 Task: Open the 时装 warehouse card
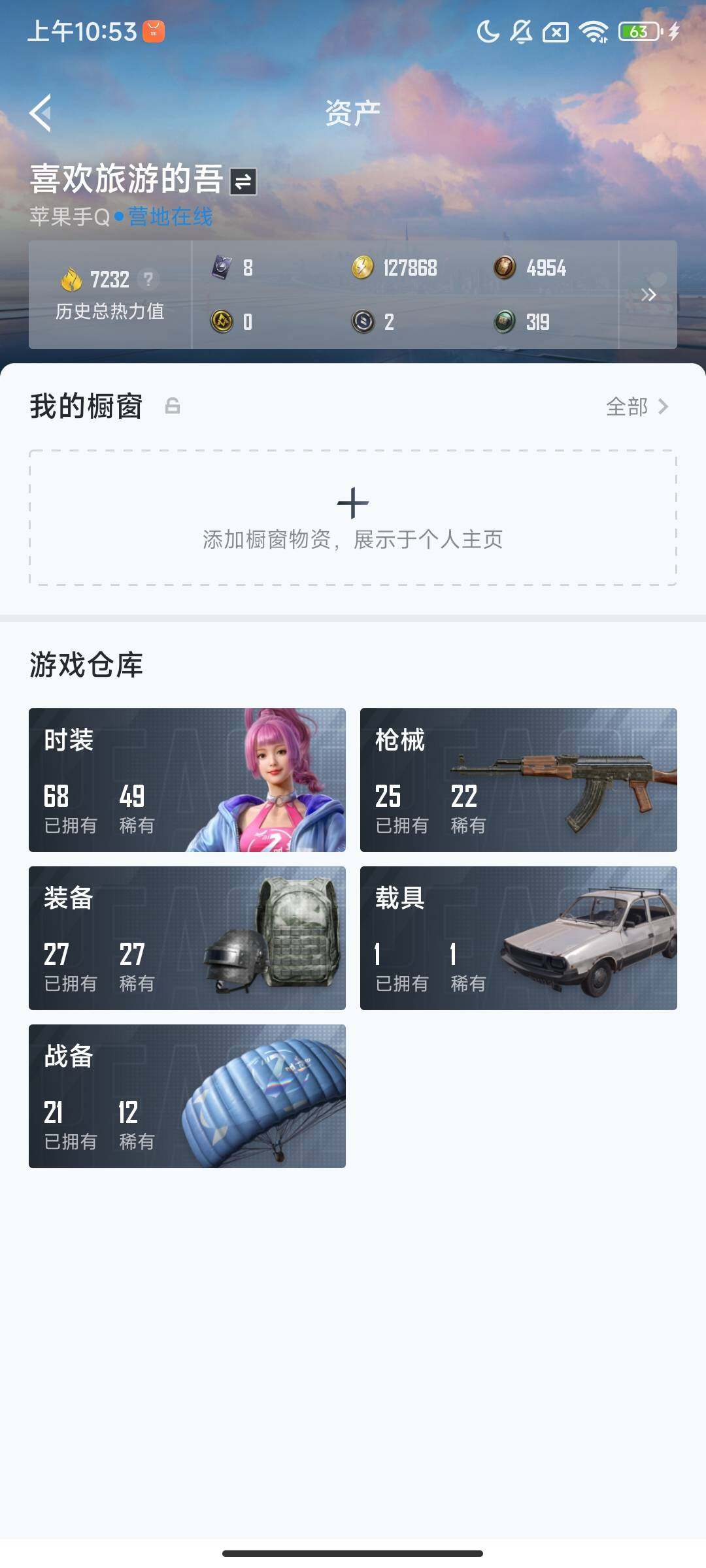pos(187,780)
